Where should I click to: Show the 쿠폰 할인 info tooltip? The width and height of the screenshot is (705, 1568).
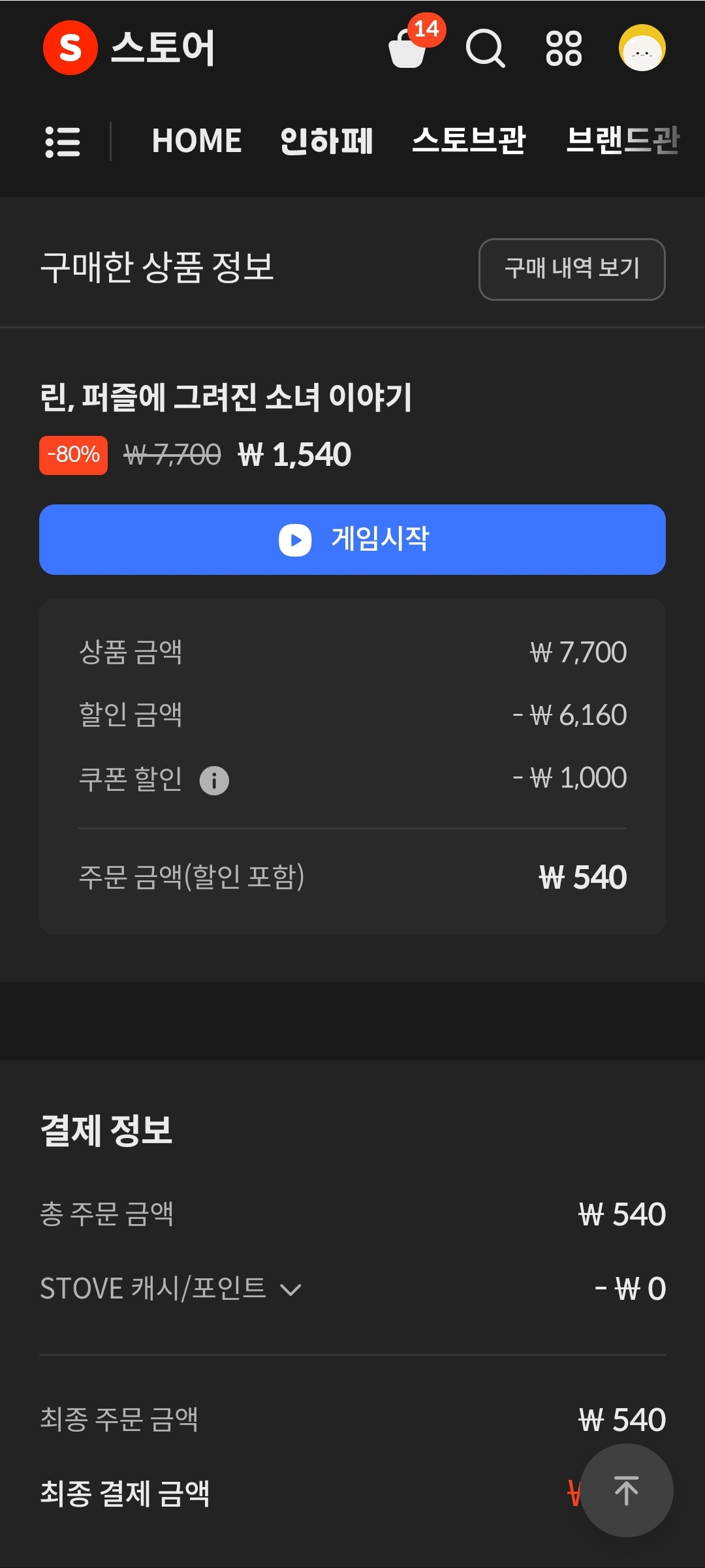214,780
